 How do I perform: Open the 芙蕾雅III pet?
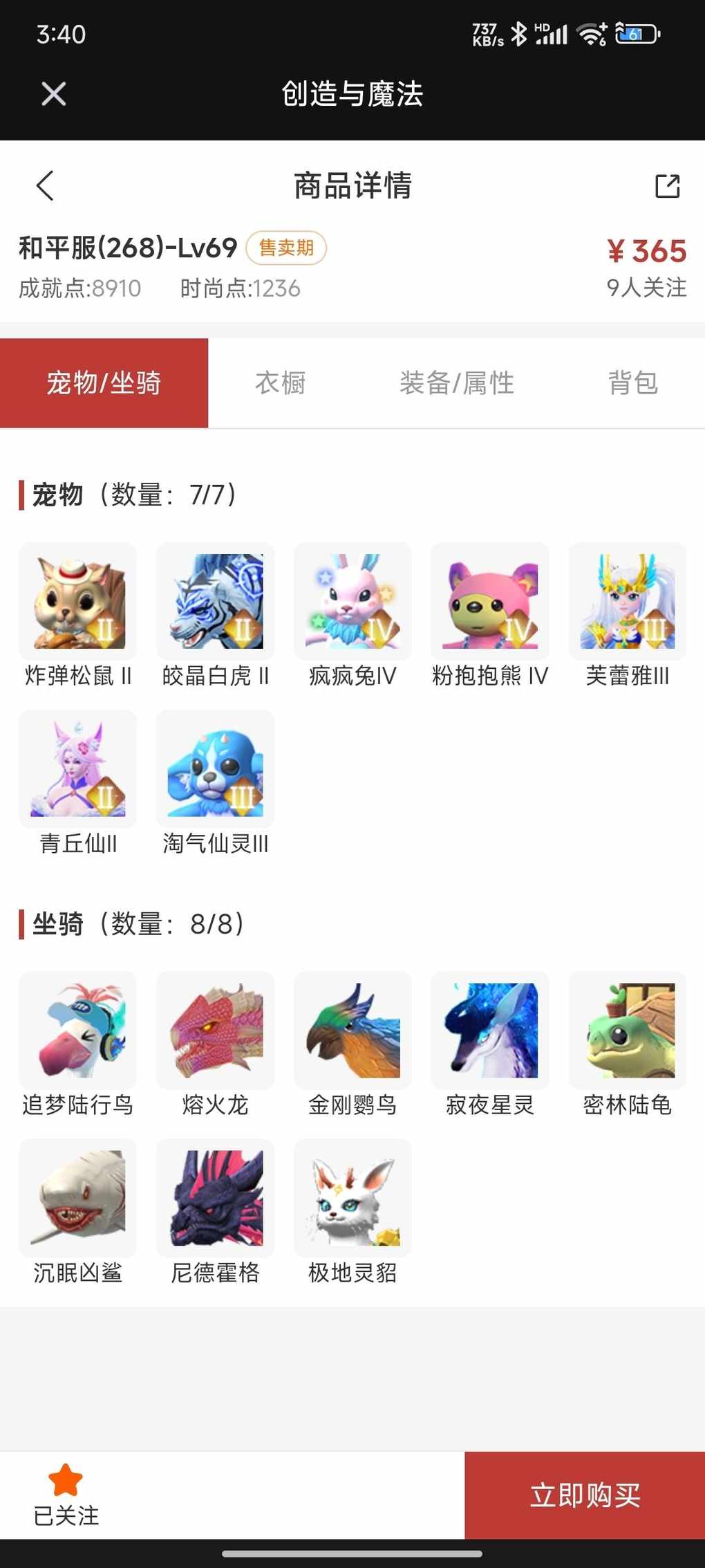click(x=628, y=601)
